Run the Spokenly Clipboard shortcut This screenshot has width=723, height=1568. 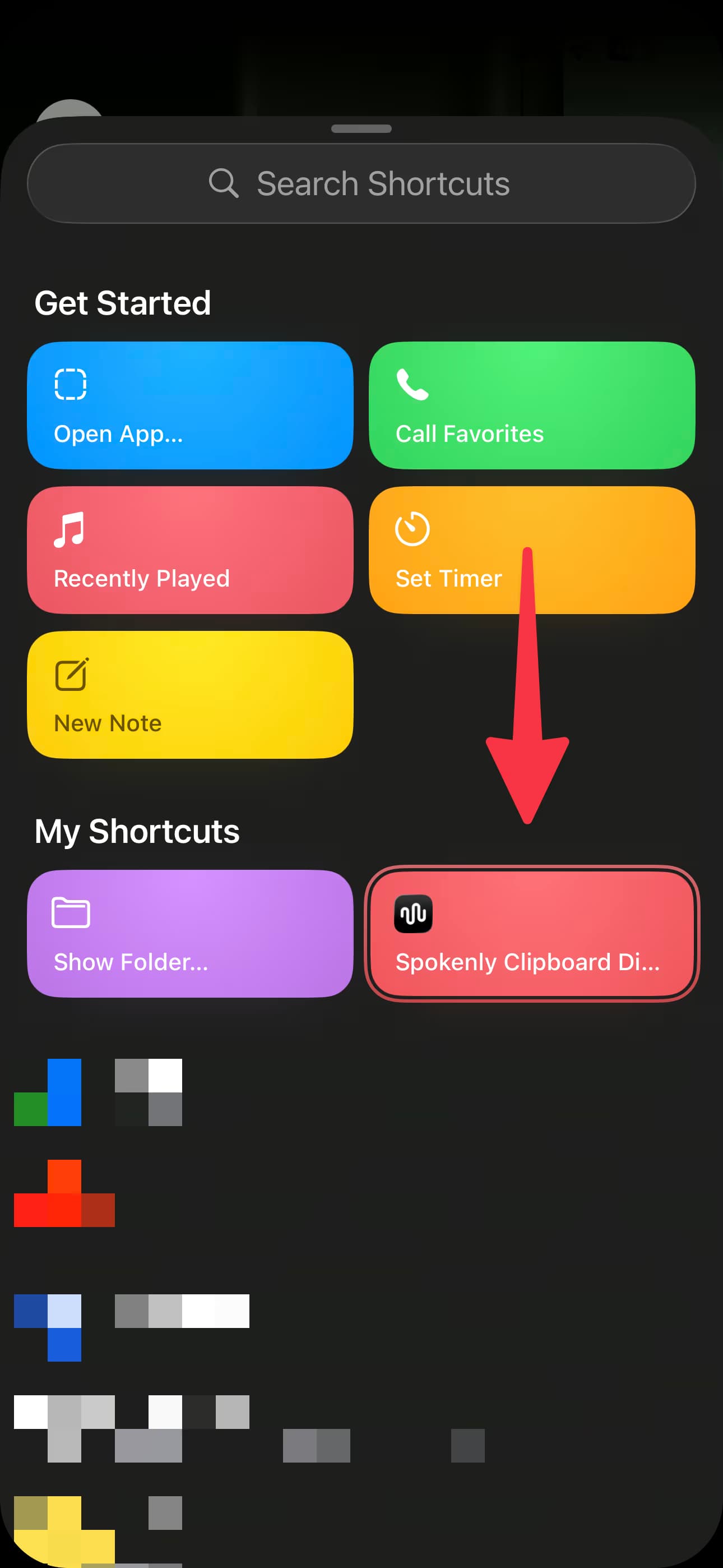(x=531, y=934)
